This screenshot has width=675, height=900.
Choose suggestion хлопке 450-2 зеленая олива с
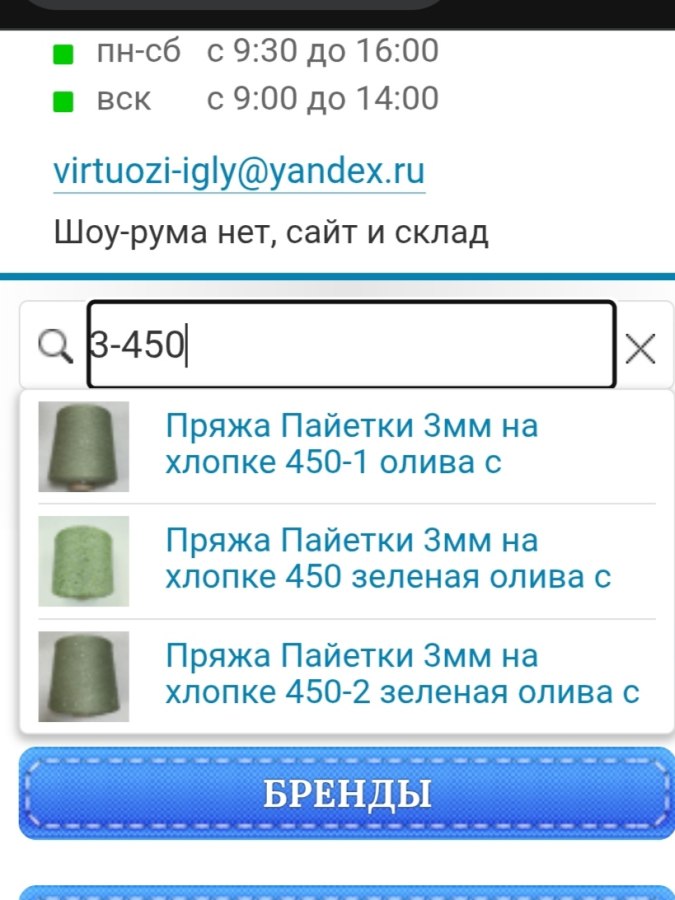point(401,674)
